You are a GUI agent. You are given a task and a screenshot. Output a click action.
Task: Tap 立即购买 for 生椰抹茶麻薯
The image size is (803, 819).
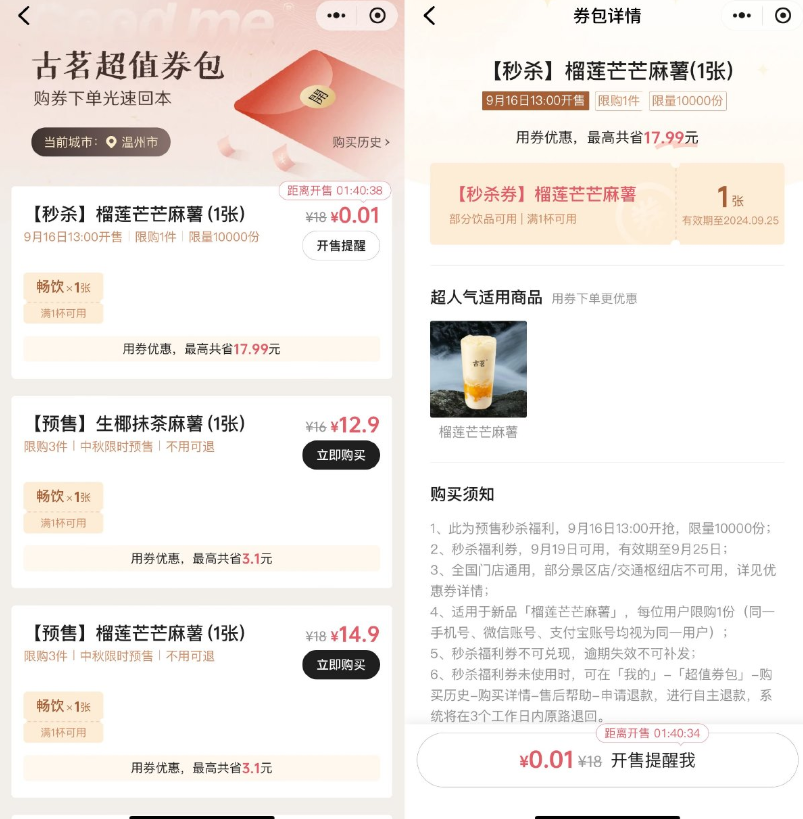pyautogui.click(x=341, y=455)
